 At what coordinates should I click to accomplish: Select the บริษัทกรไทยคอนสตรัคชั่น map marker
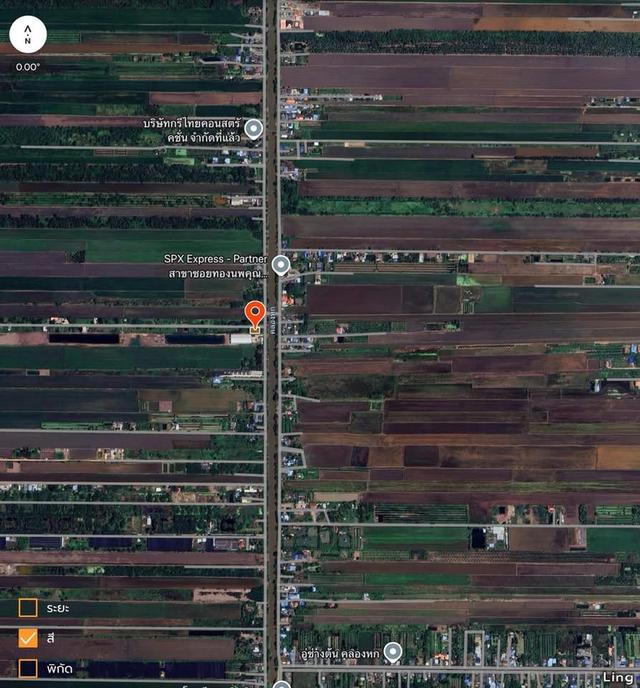(254, 129)
